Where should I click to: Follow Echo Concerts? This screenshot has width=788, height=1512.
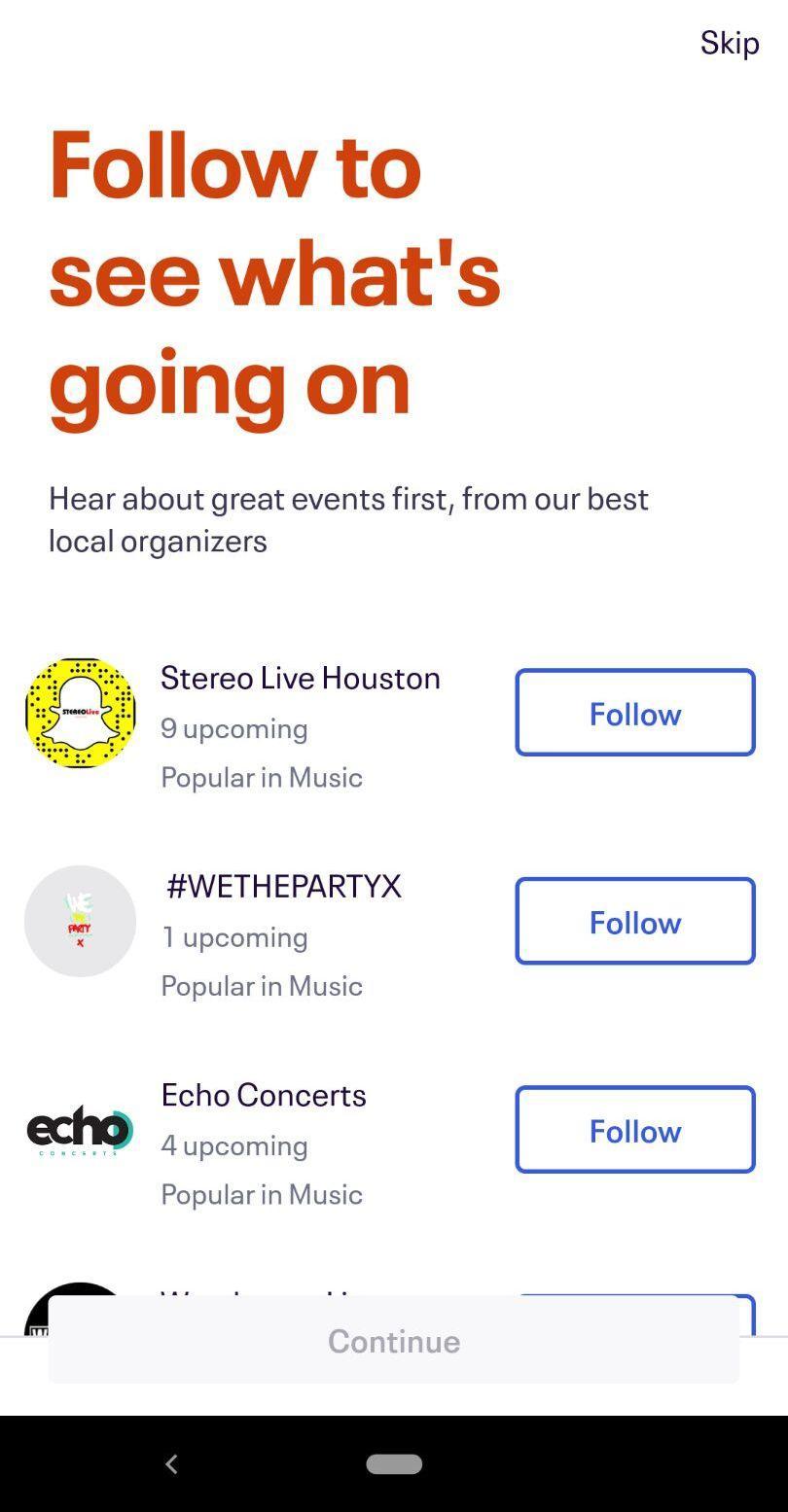pyautogui.click(x=634, y=1130)
